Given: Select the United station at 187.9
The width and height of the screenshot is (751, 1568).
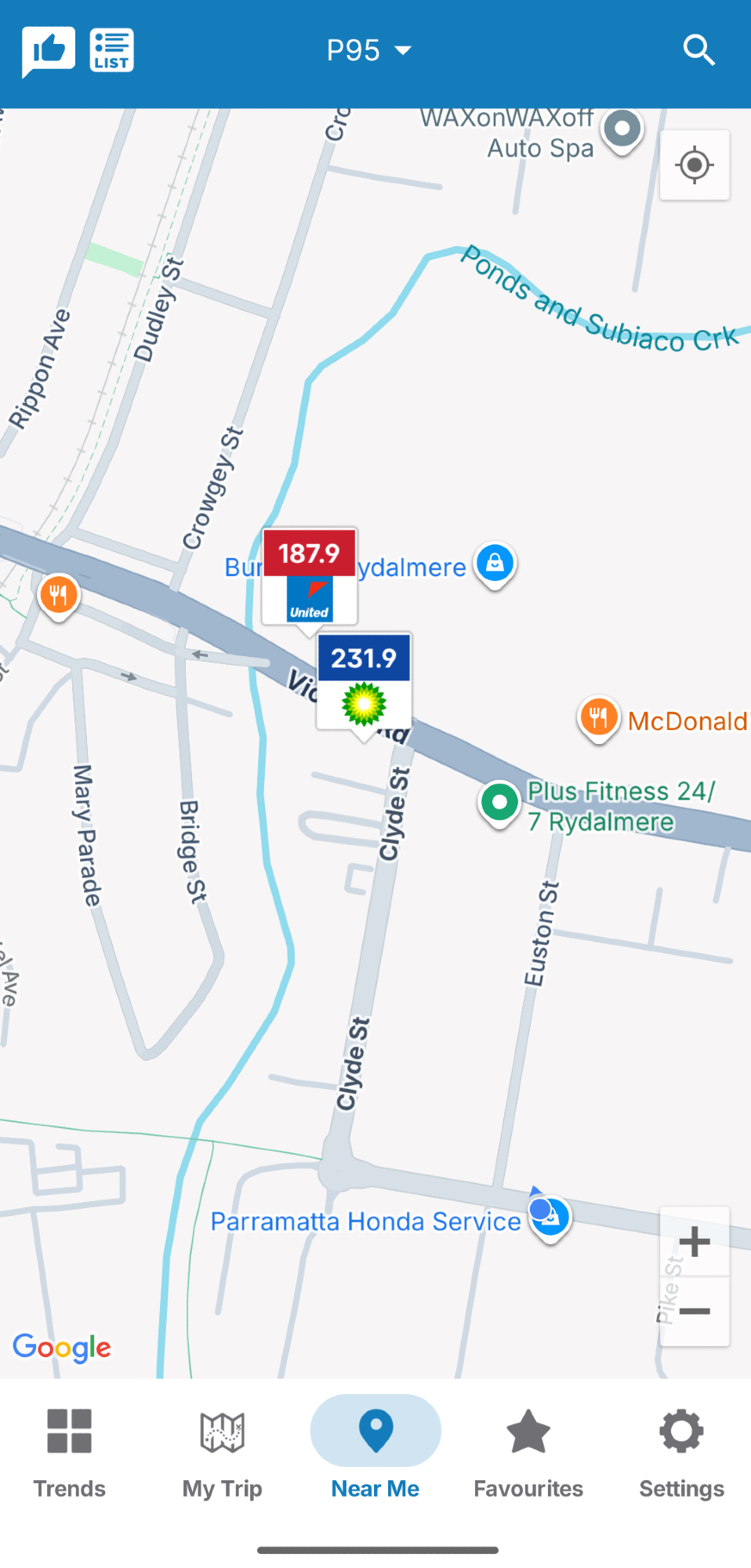Looking at the screenshot, I should pyautogui.click(x=310, y=576).
